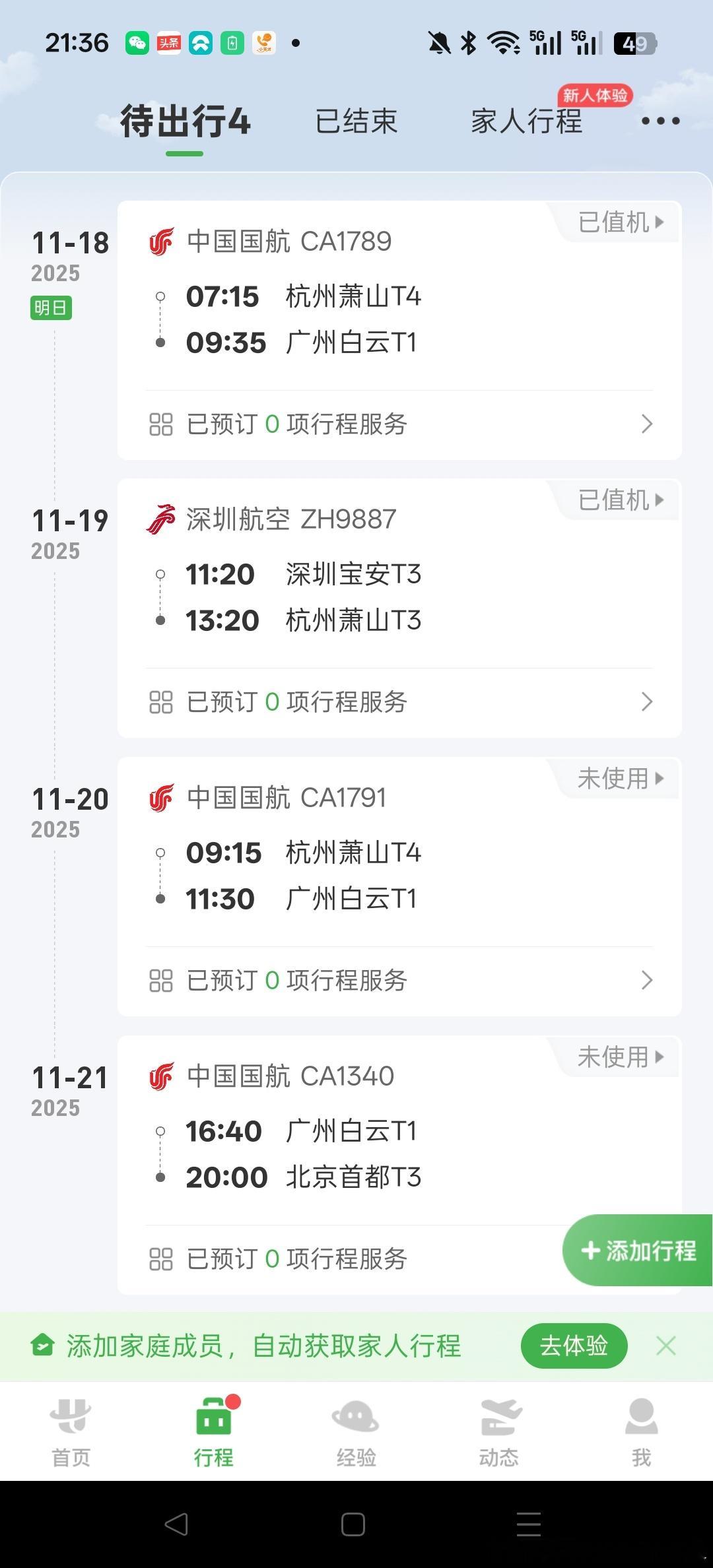Switch to the 已结束 tab
Screen dimensions: 713x1568
coord(356,121)
